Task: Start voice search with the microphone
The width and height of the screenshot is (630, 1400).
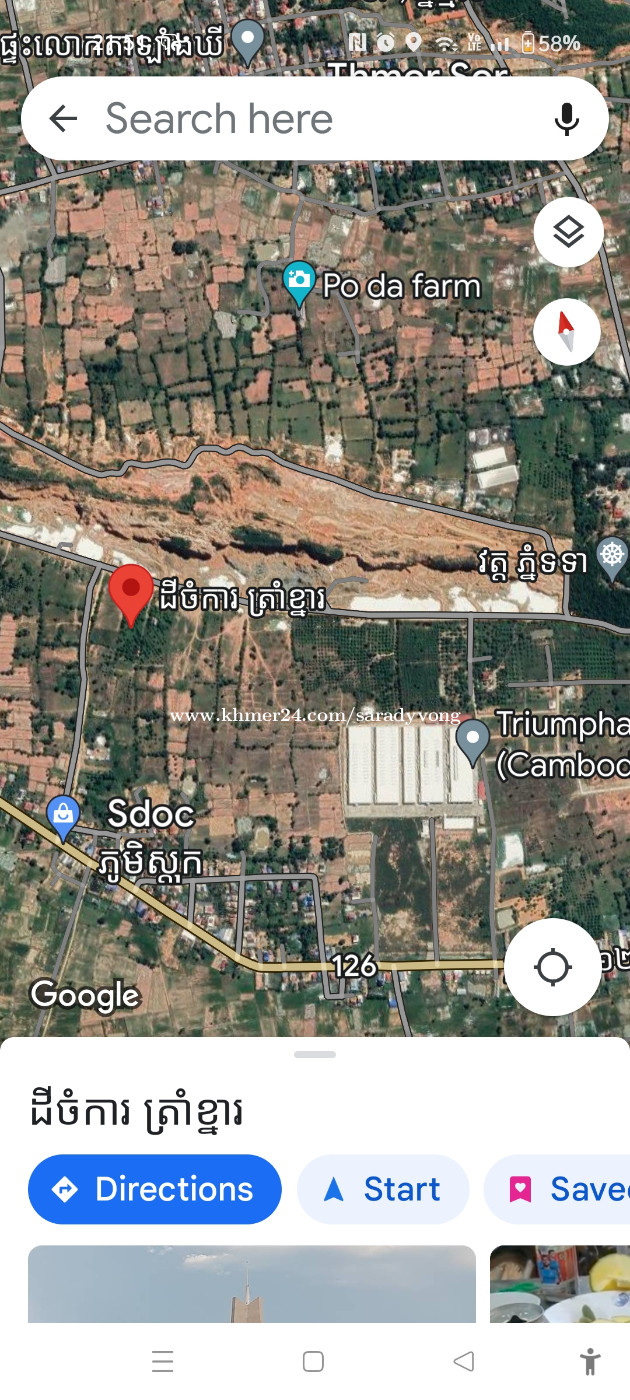Action: point(567,119)
